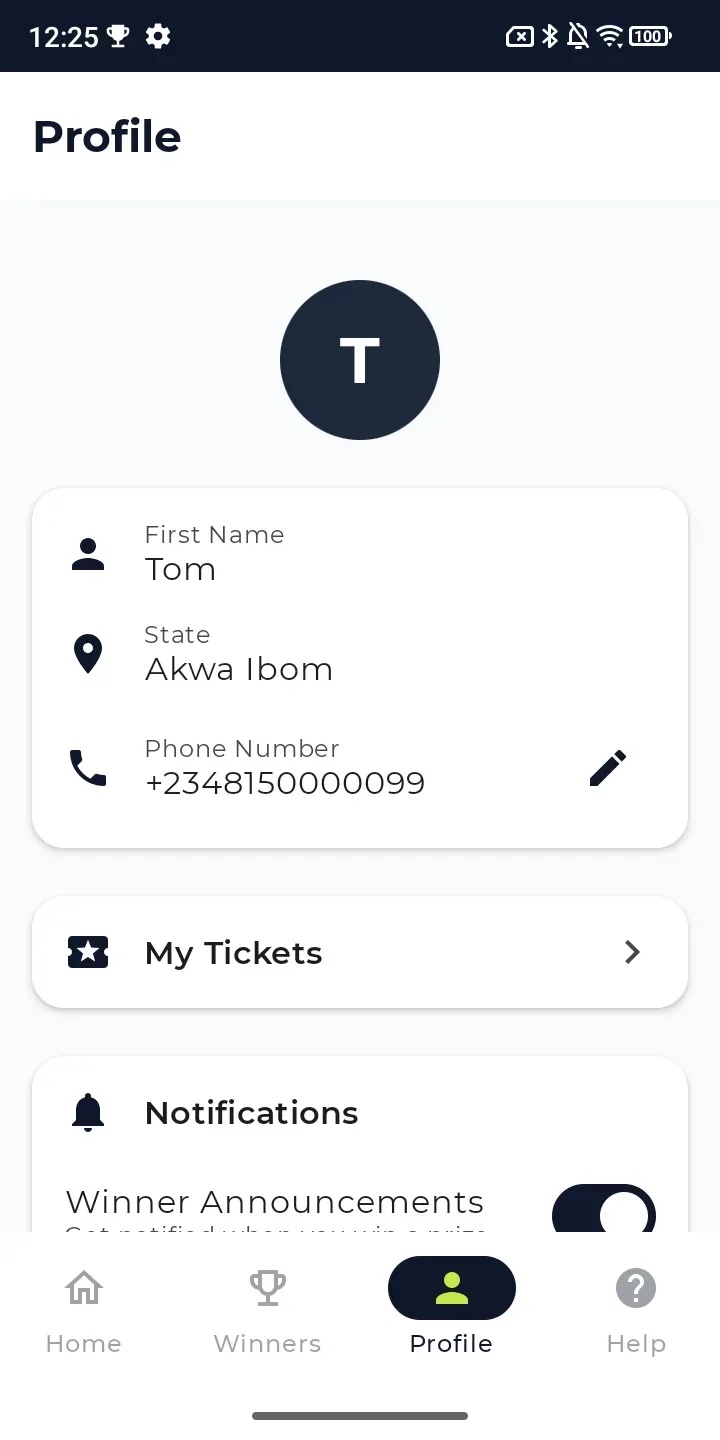Turn off notifications for winning a prize
720x1440 pixels.
[605, 1212]
